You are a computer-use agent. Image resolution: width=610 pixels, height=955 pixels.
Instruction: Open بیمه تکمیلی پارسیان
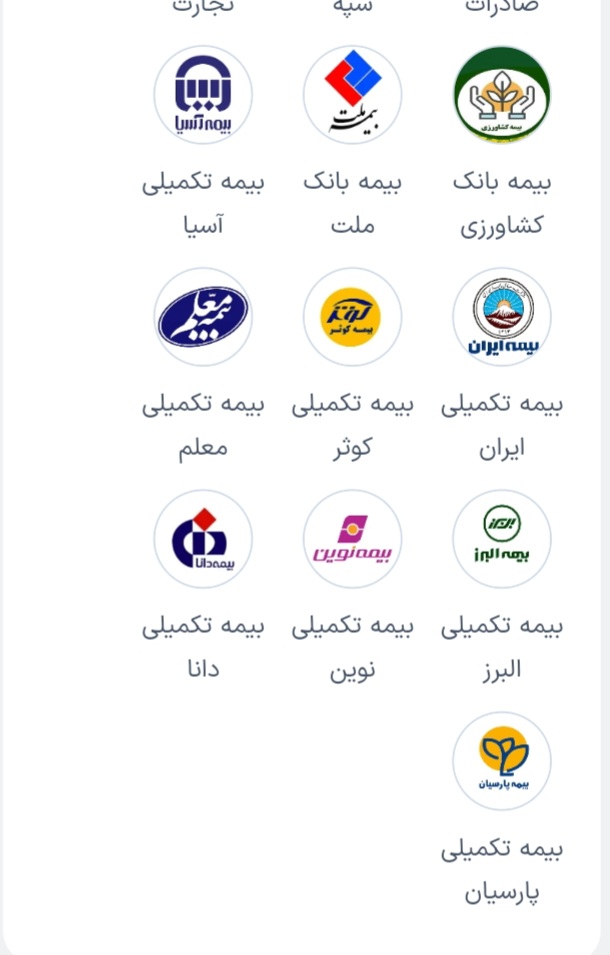tap(502, 761)
